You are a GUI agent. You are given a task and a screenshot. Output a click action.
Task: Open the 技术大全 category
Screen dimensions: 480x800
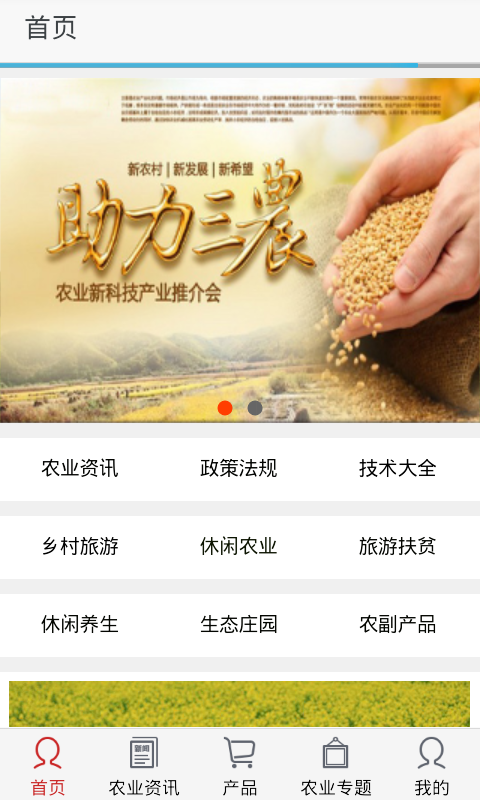397,468
